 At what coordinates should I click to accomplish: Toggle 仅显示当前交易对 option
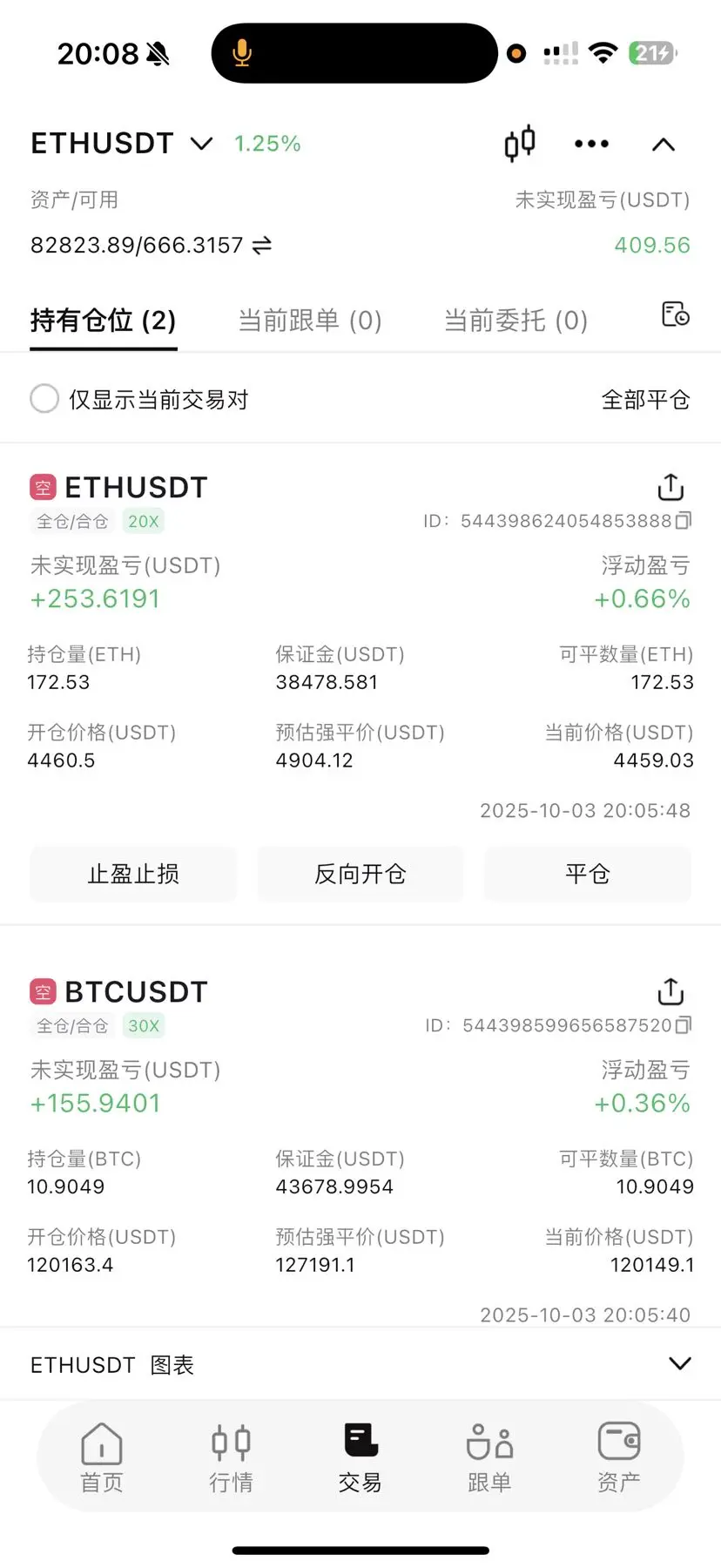(x=139, y=399)
